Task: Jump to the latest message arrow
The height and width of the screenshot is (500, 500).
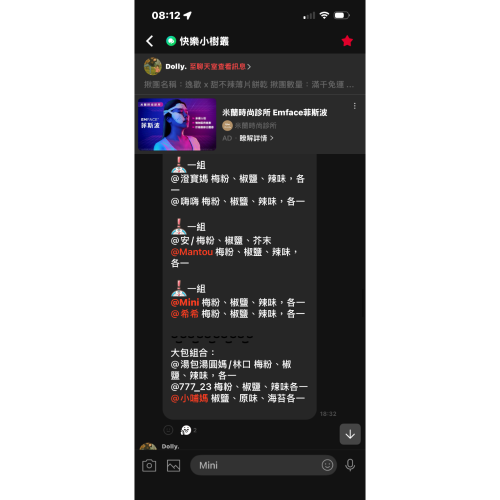Action: pos(350,434)
